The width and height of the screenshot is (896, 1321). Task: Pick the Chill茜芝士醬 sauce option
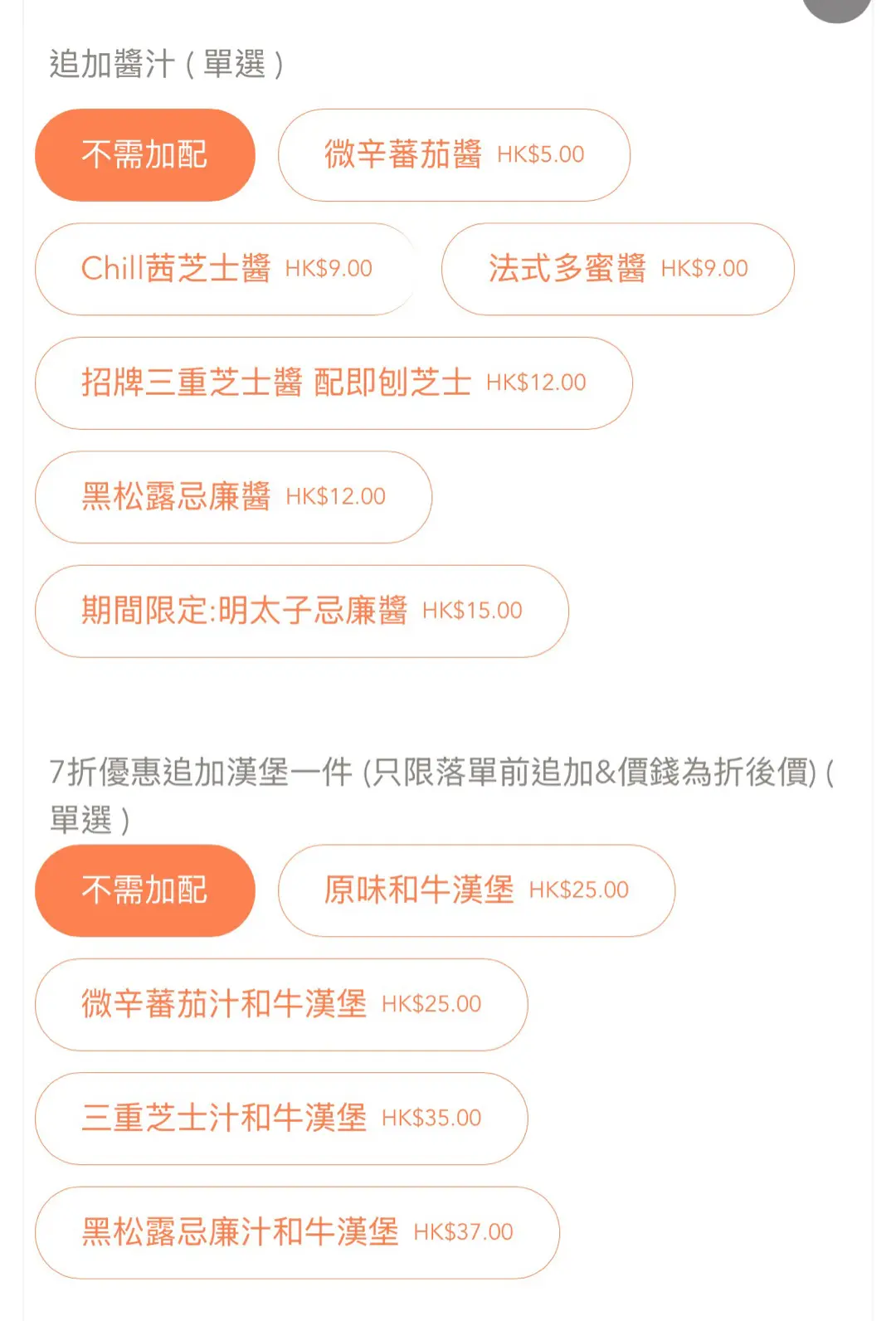click(x=226, y=269)
